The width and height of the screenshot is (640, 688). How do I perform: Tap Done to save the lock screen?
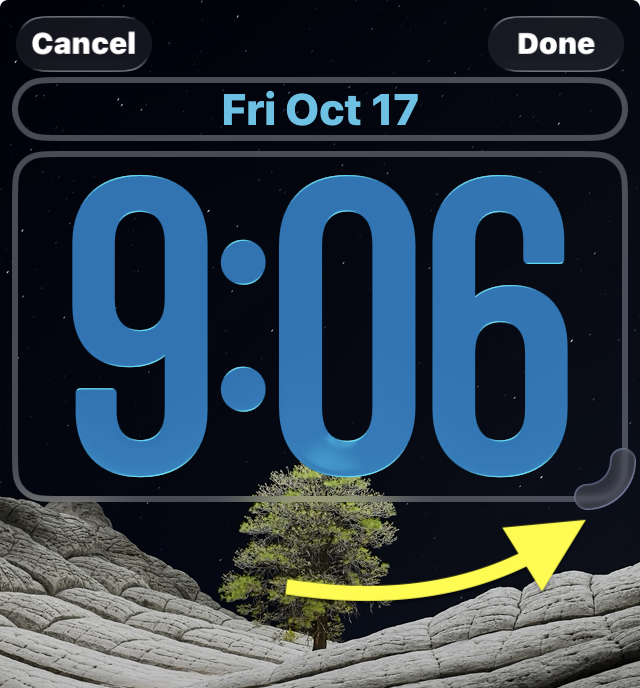point(555,44)
